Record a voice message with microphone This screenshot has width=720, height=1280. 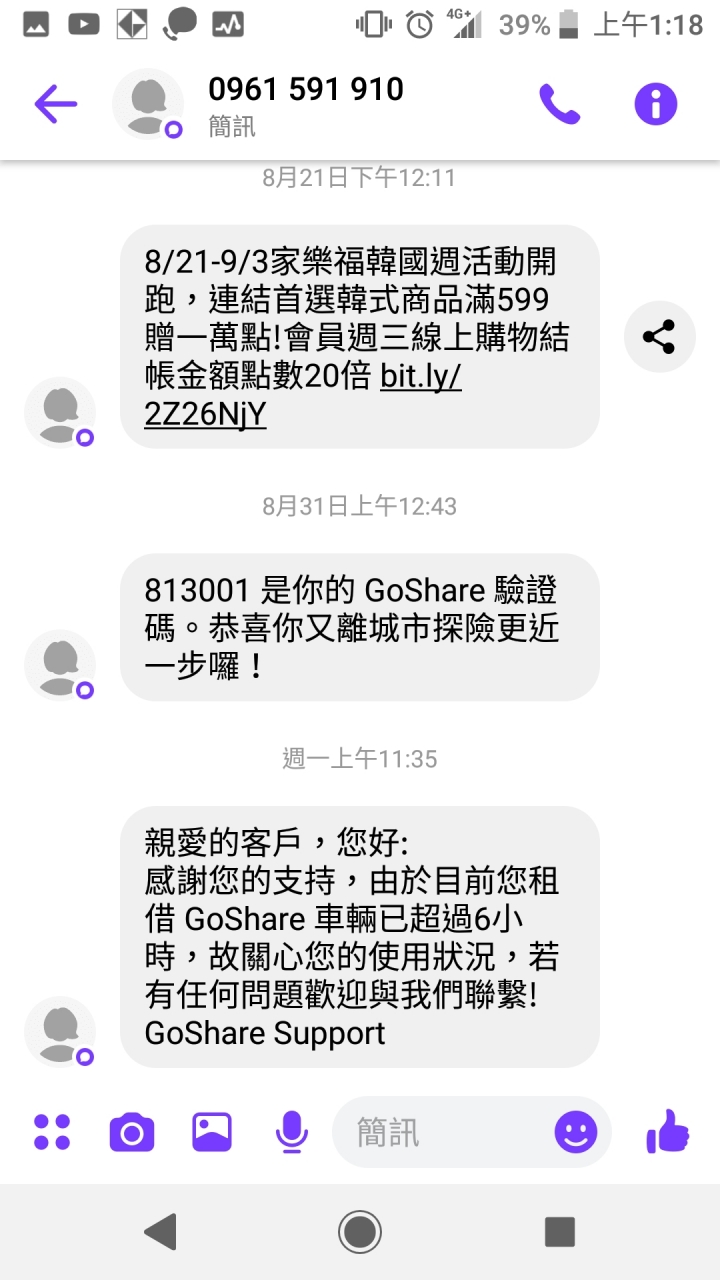point(291,1132)
